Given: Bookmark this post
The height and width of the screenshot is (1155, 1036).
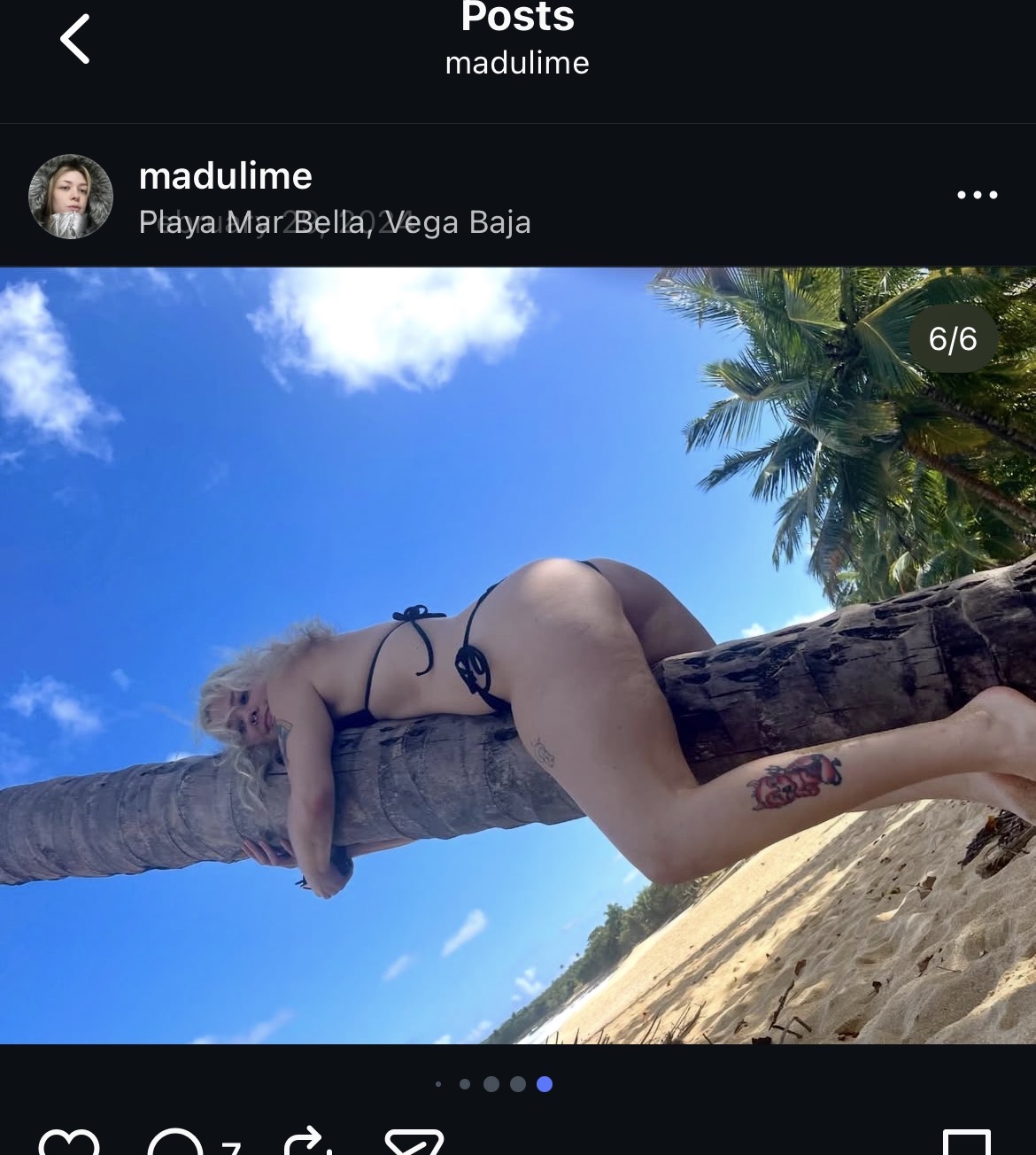Looking at the screenshot, I should [x=966, y=1144].
